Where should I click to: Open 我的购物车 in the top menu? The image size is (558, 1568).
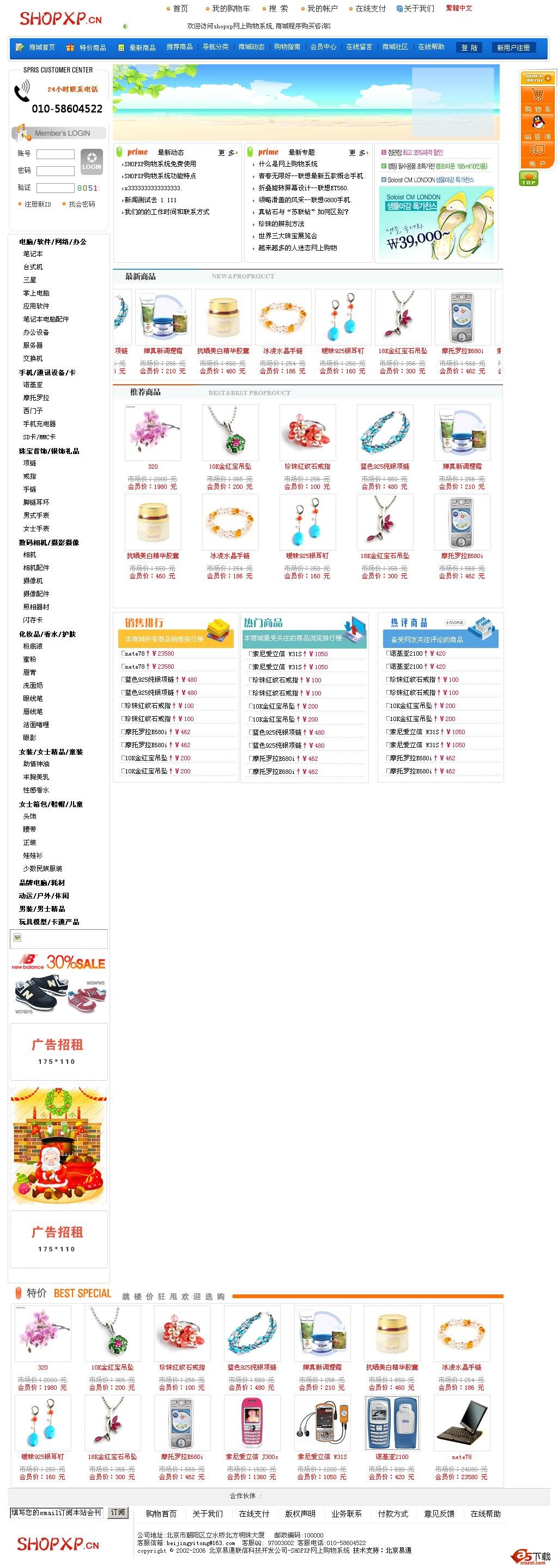(230, 9)
